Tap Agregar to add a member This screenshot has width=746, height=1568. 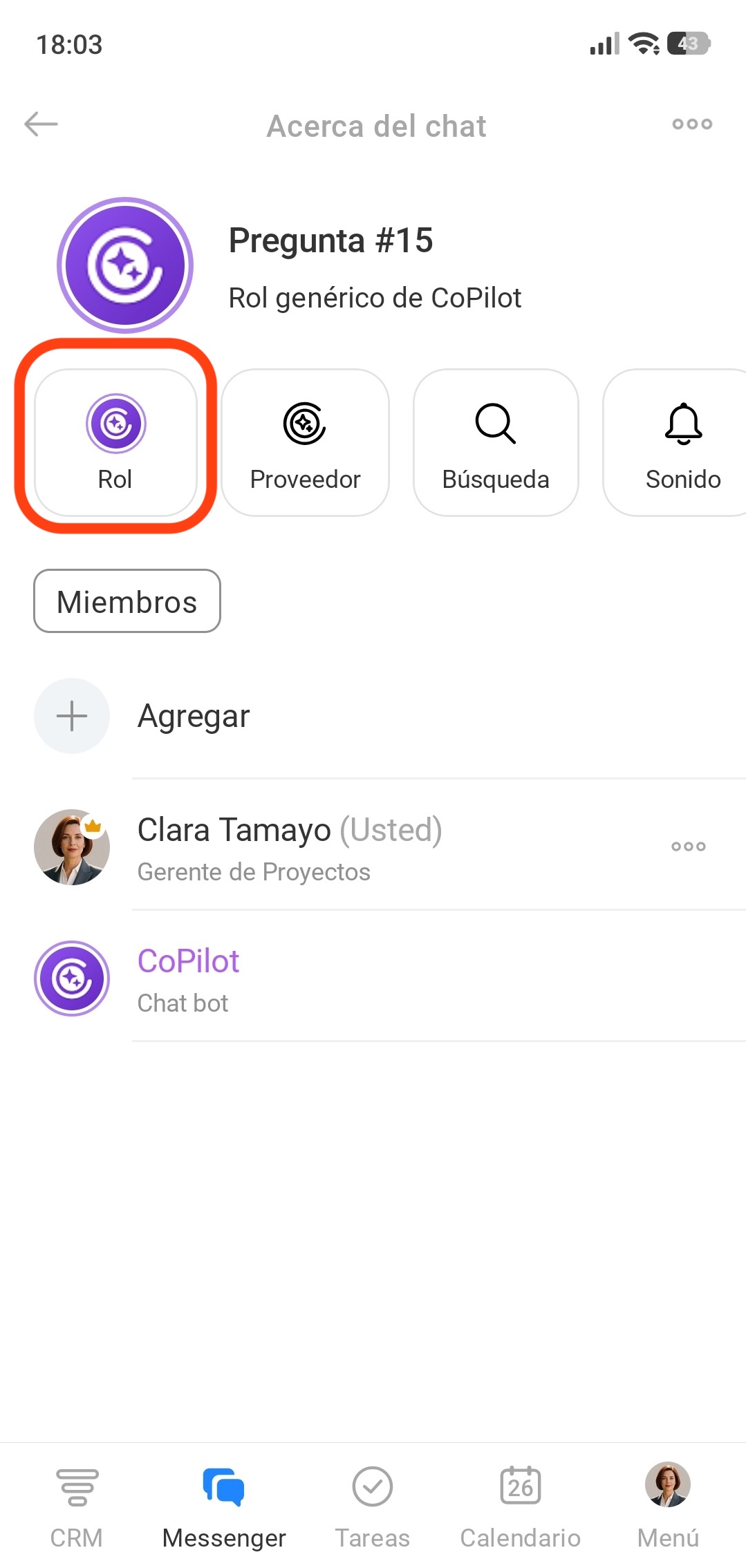pos(194,716)
